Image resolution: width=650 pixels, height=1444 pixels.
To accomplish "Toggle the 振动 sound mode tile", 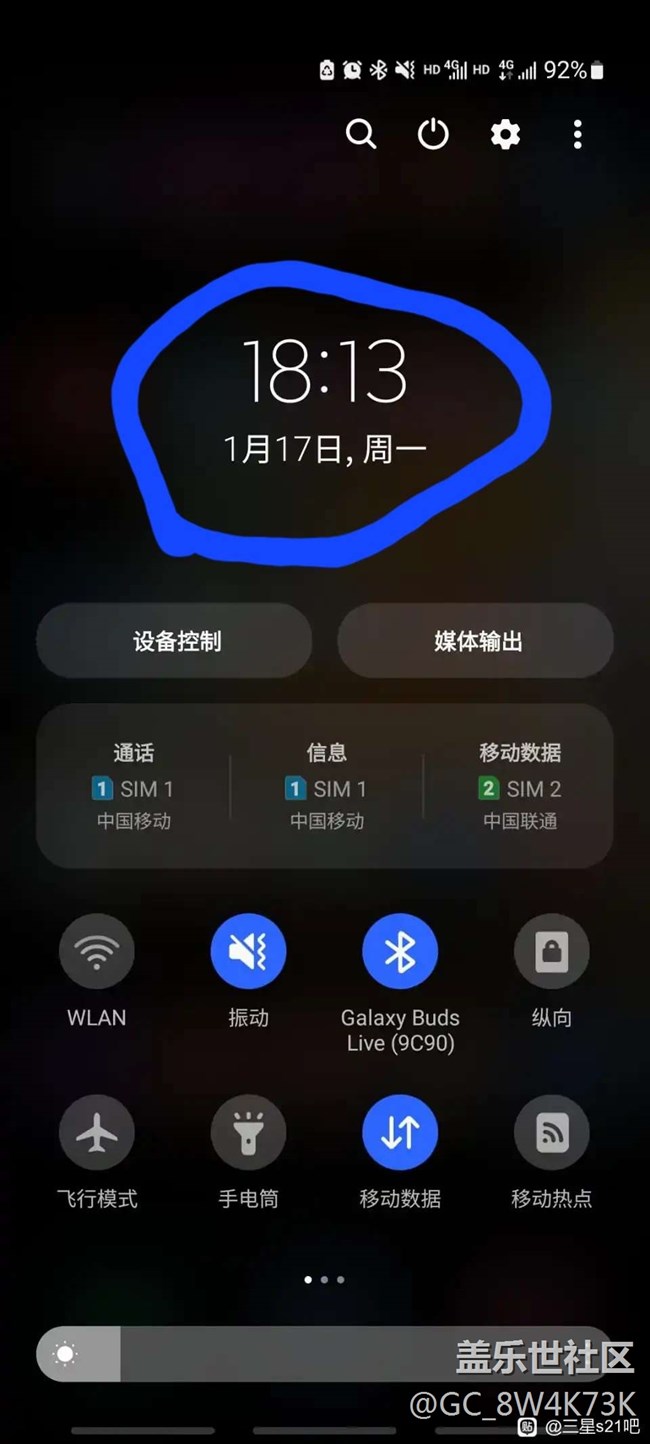I will (x=248, y=951).
